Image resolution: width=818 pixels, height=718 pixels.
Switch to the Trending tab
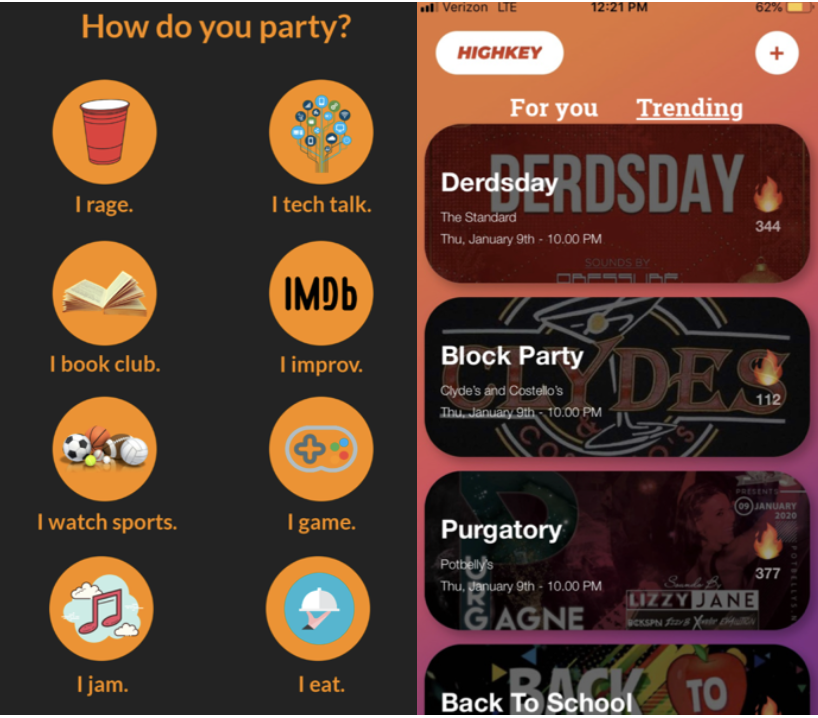689,108
